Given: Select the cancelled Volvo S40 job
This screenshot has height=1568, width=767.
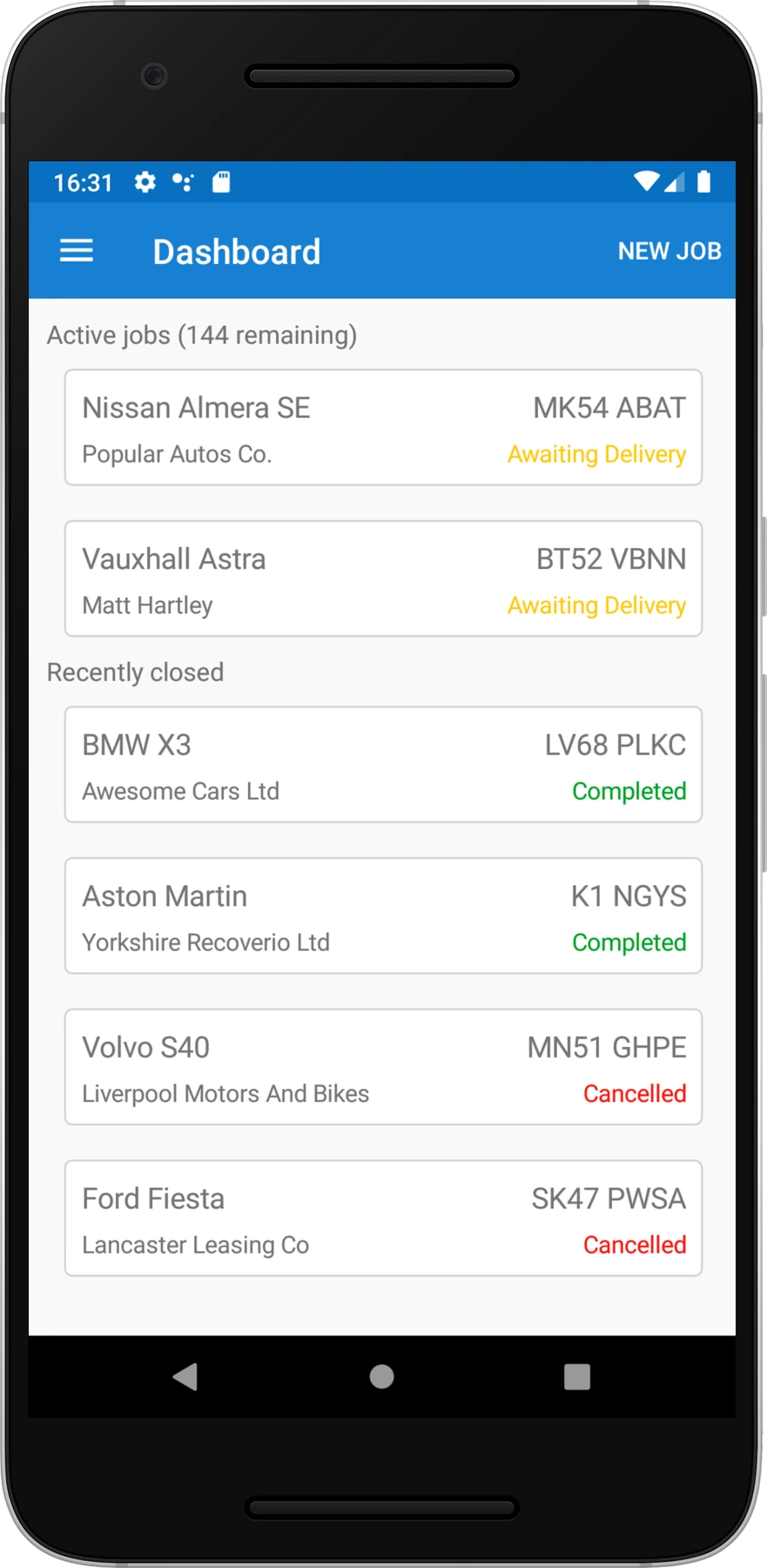Looking at the screenshot, I should coord(383,1066).
